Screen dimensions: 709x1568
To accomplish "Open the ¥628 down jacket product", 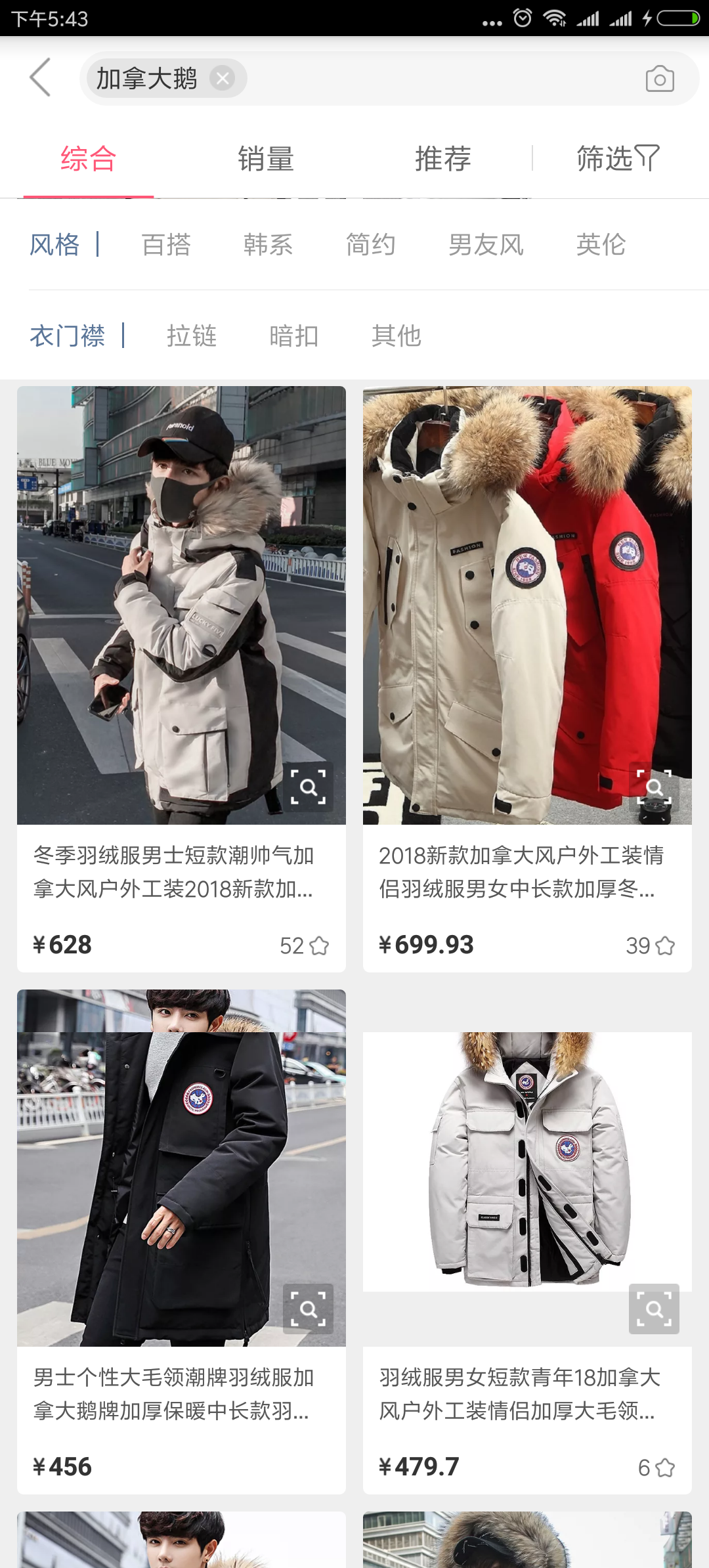I will pos(181,604).
